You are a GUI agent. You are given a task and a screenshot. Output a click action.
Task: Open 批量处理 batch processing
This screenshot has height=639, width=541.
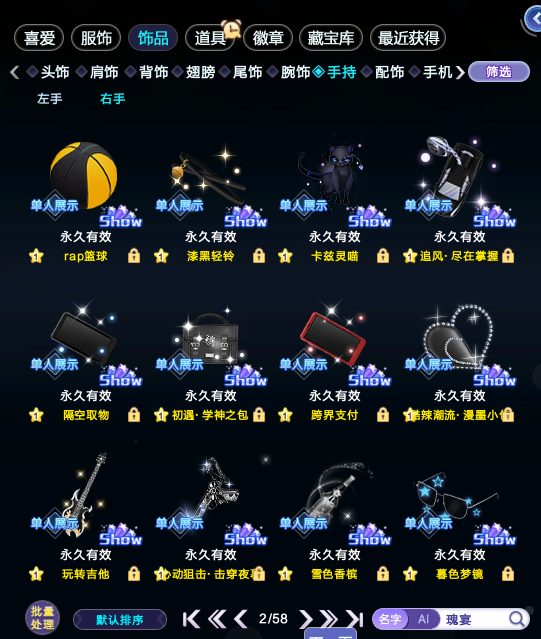tap(42, 618)
